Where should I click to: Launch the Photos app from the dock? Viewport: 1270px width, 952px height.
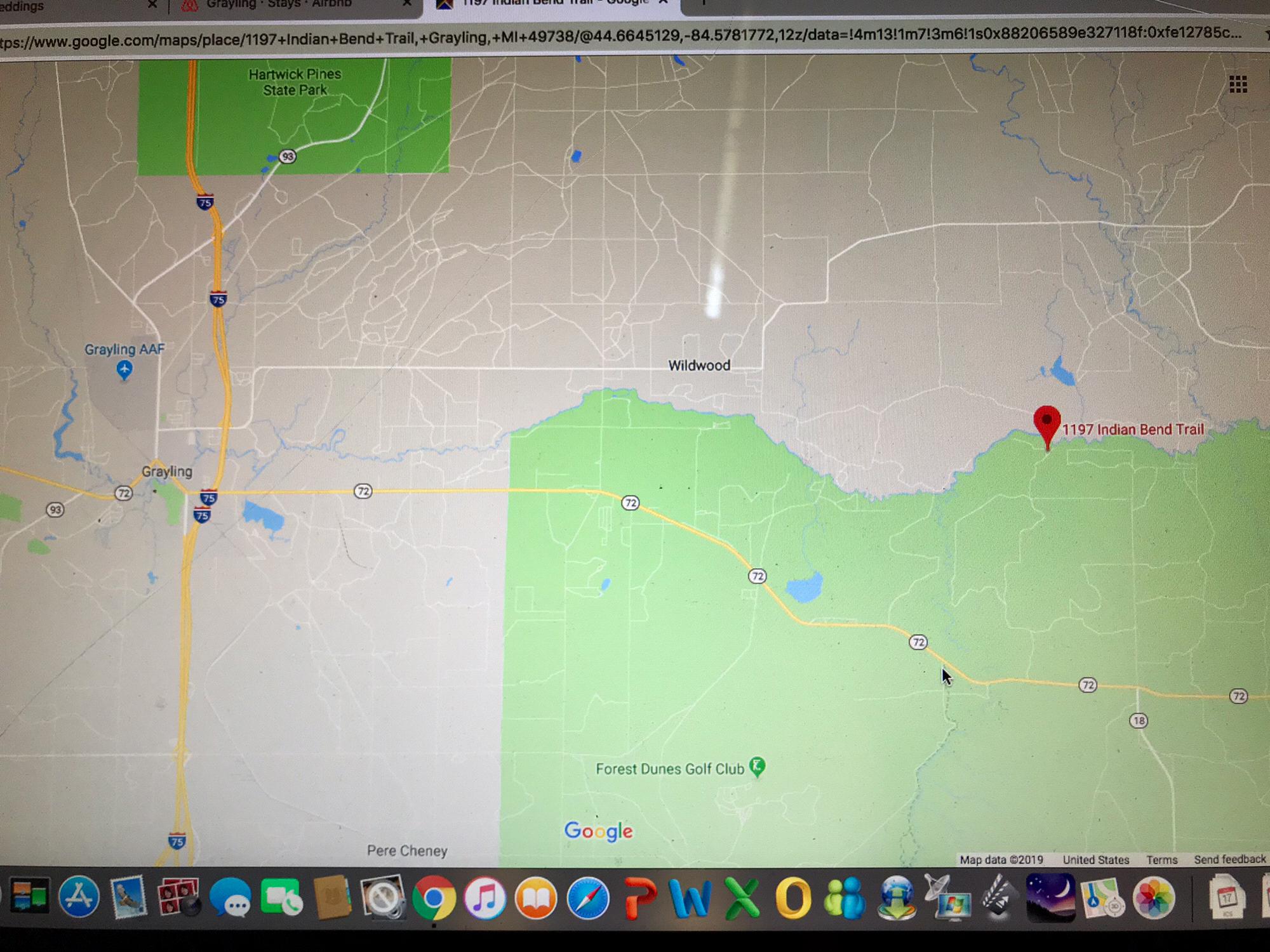[x=1153, y=897]
